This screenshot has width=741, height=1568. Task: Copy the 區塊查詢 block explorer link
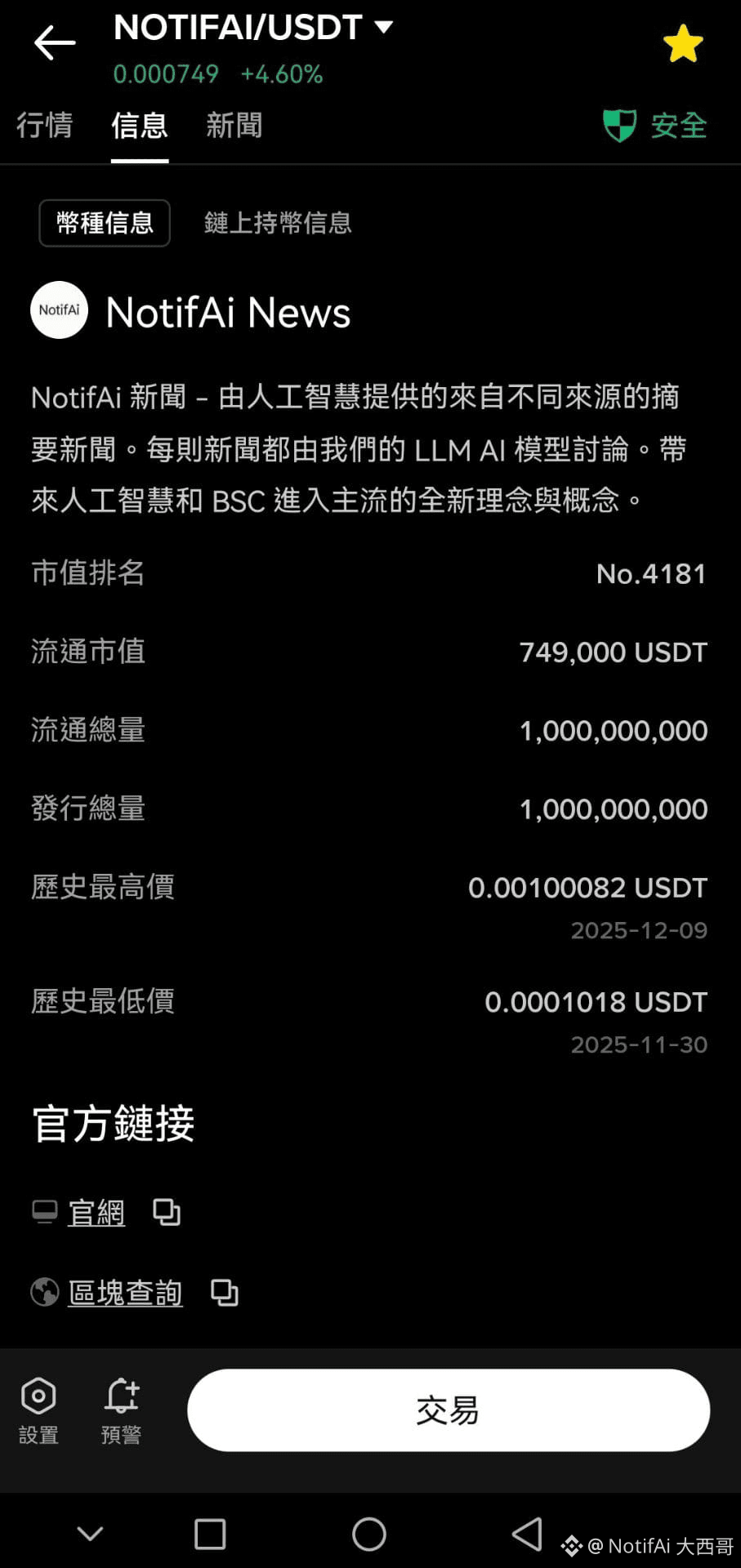(x=225, y=1293)
